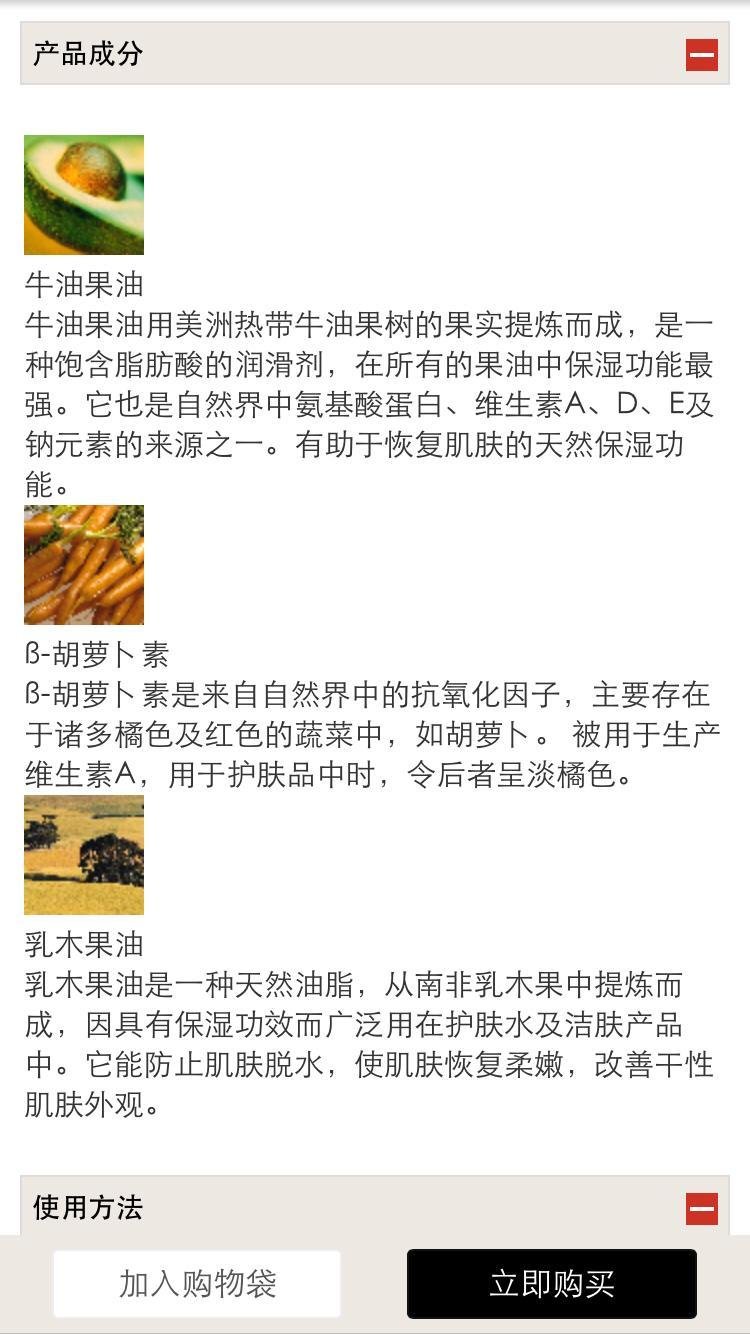The height and width of the screenshot is (1334, 750).
Task: Tap 加入购物袋 to add to bag
Action: point(197,1284)
